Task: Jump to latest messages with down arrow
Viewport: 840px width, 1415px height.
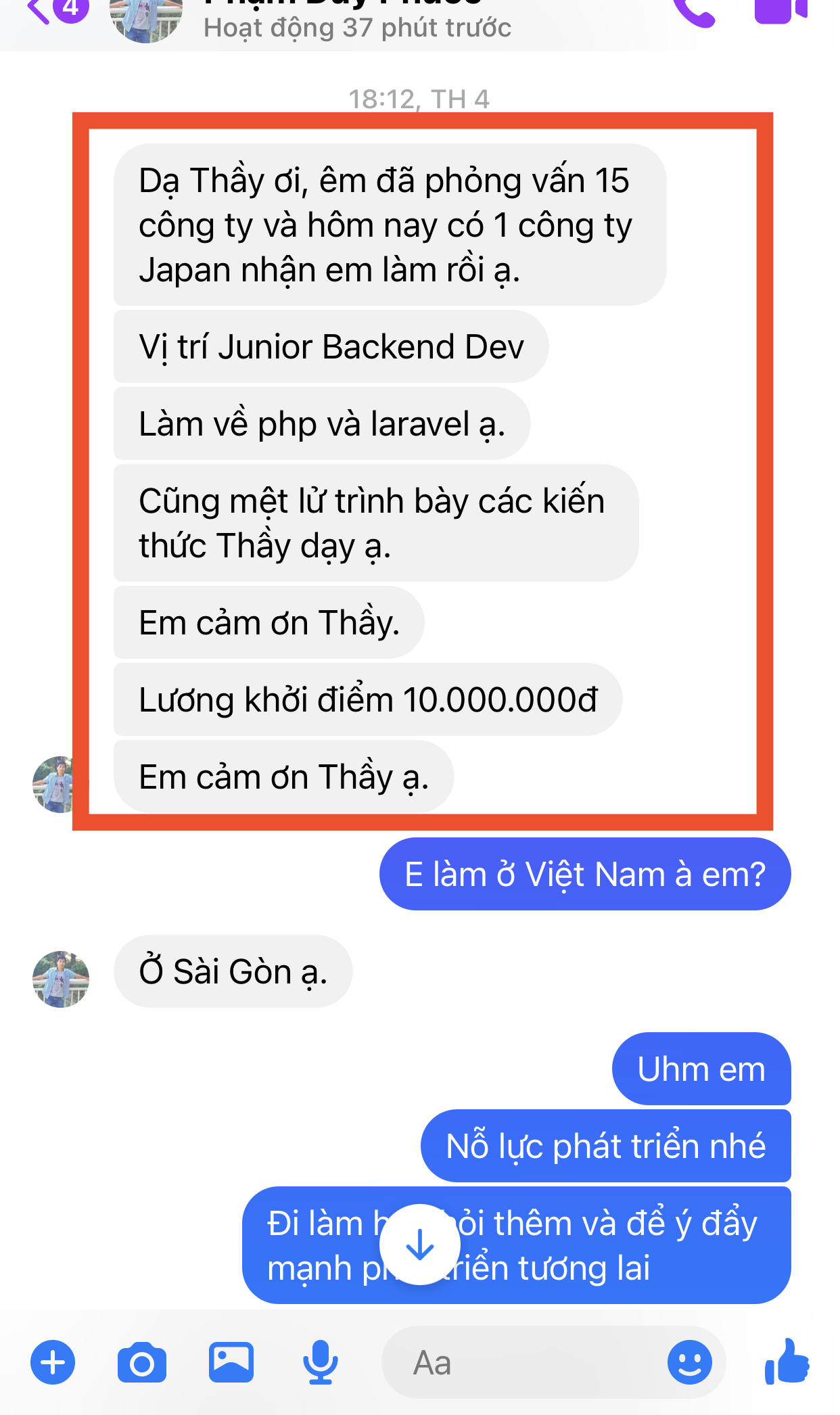Action: tap(420, 1244)
